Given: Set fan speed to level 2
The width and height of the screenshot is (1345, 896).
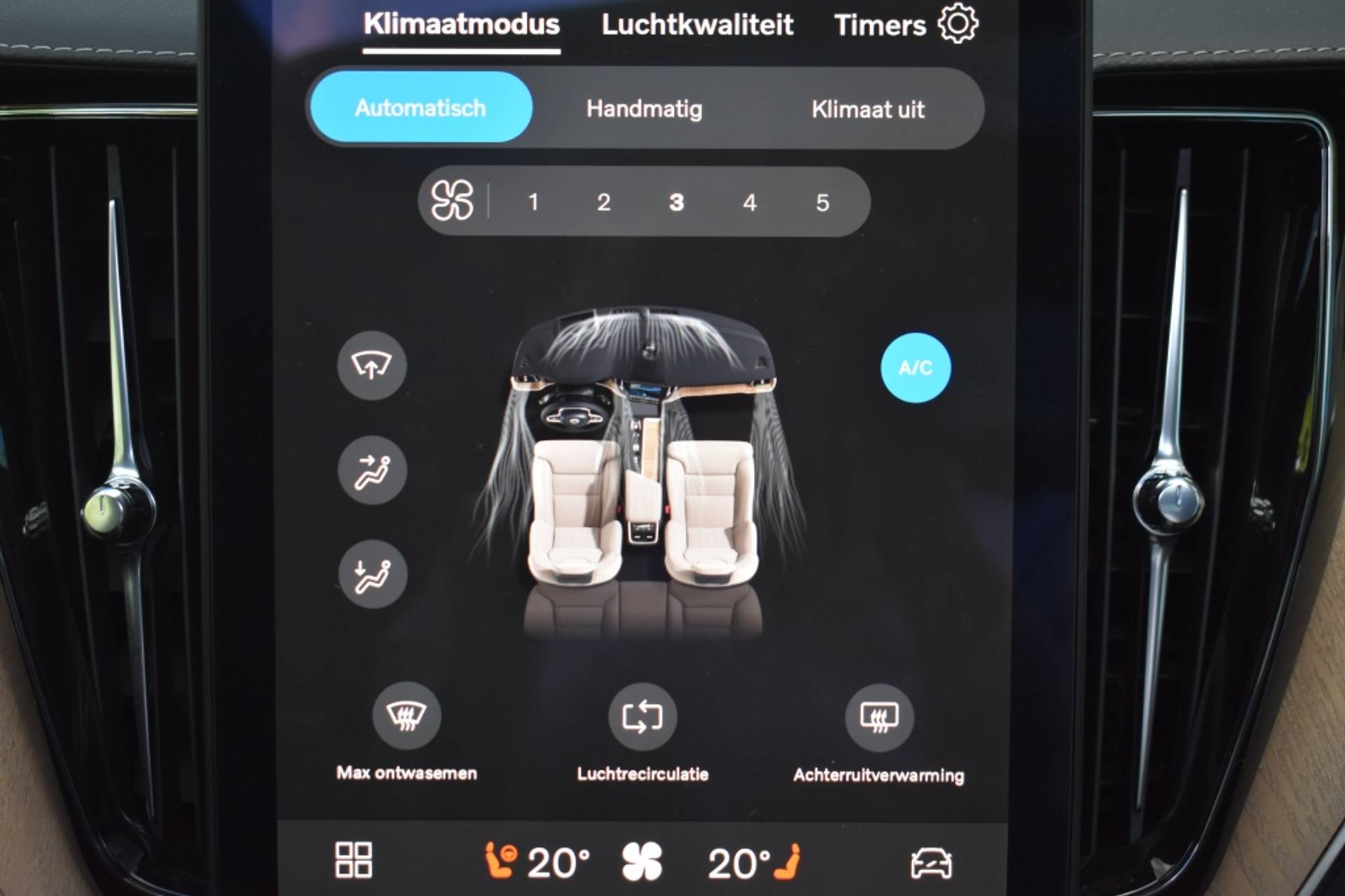Looking at the screenshot, I should (x=603, y=202).
